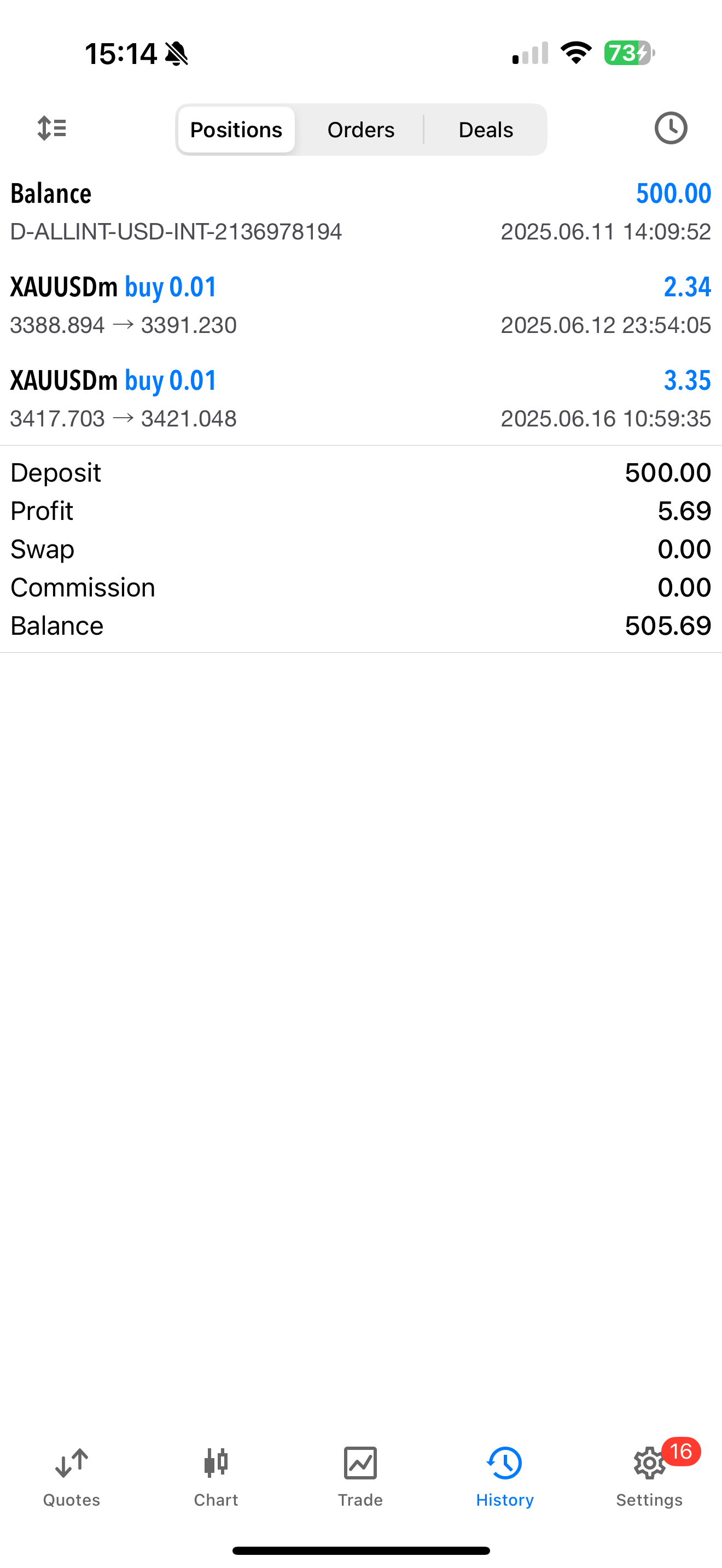
Task: Go to the Quotes tab
Action: (x=72, y=1477)
